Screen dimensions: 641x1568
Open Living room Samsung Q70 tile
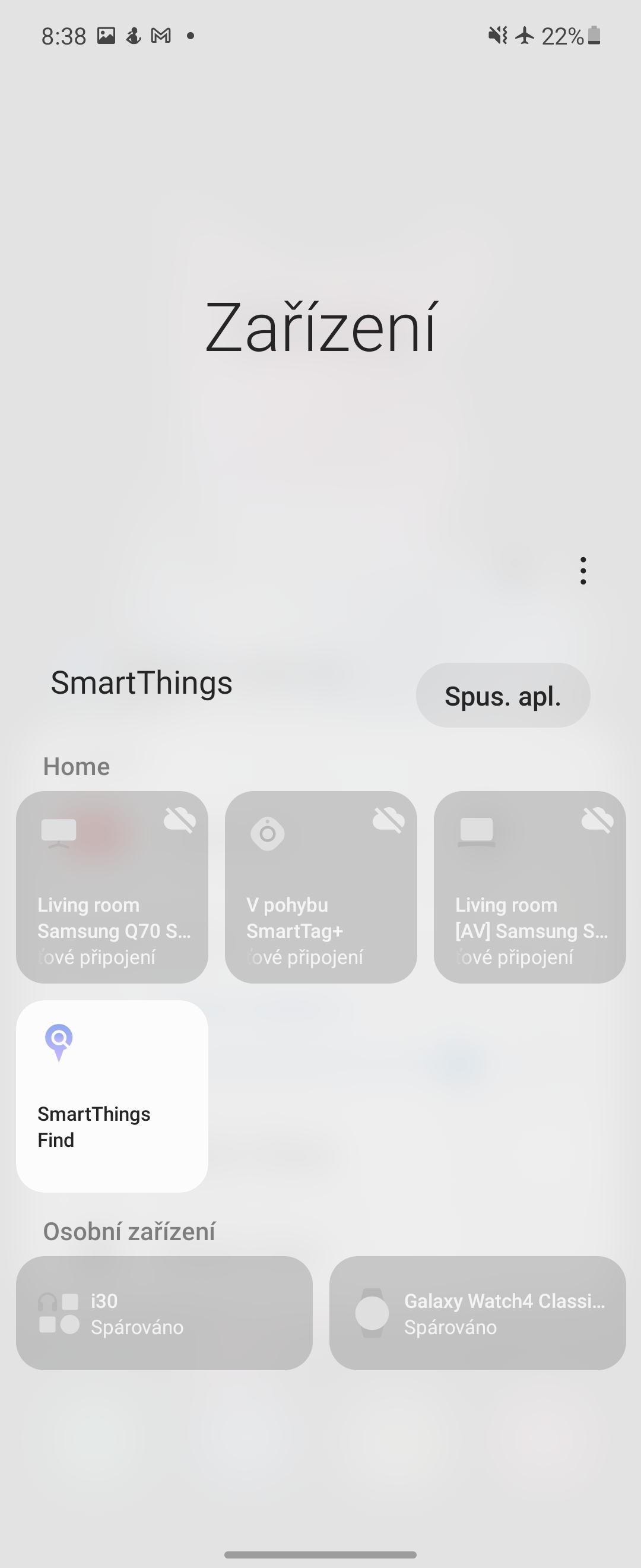click(x=112, y=887)
